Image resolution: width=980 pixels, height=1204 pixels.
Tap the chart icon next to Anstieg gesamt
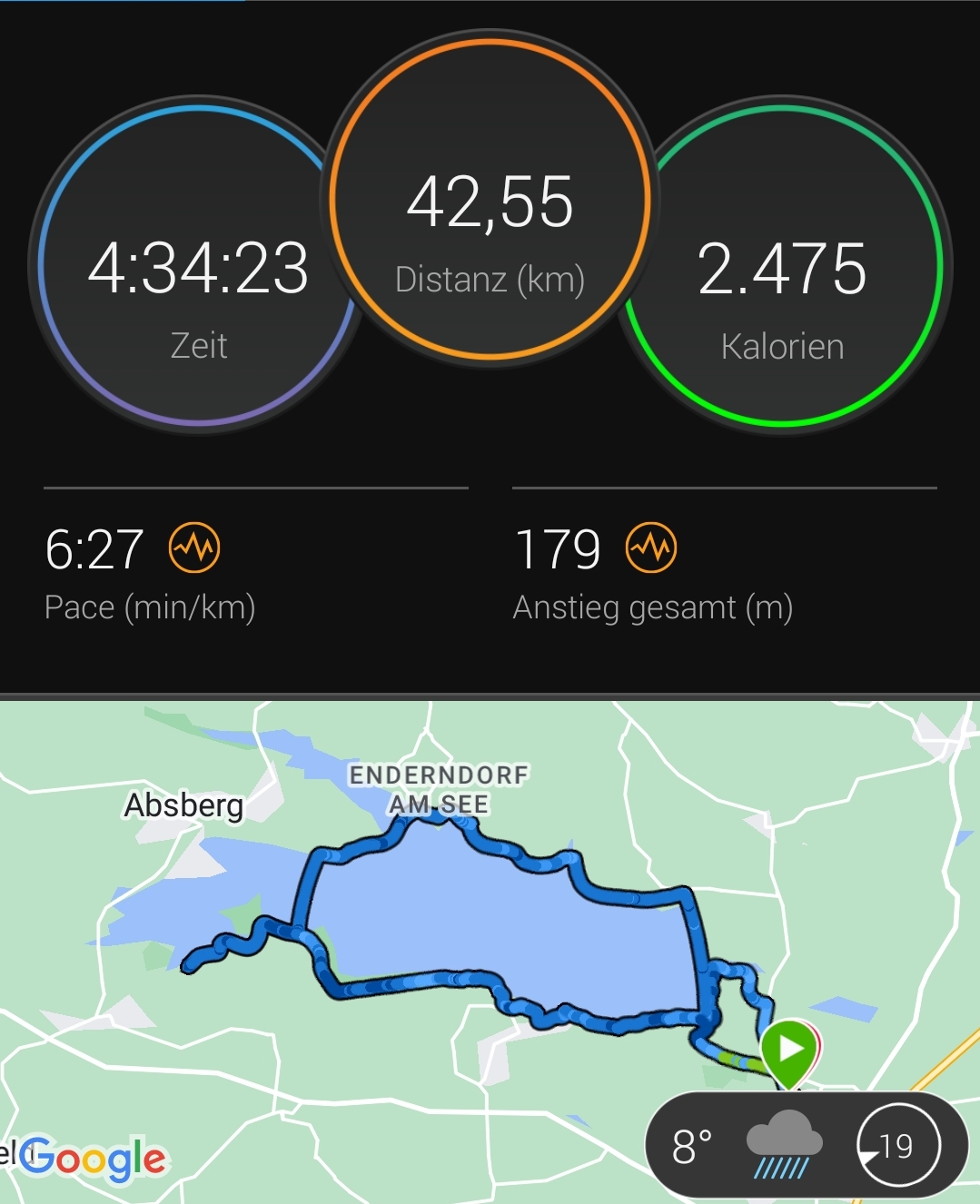click(x=651, y=548)
